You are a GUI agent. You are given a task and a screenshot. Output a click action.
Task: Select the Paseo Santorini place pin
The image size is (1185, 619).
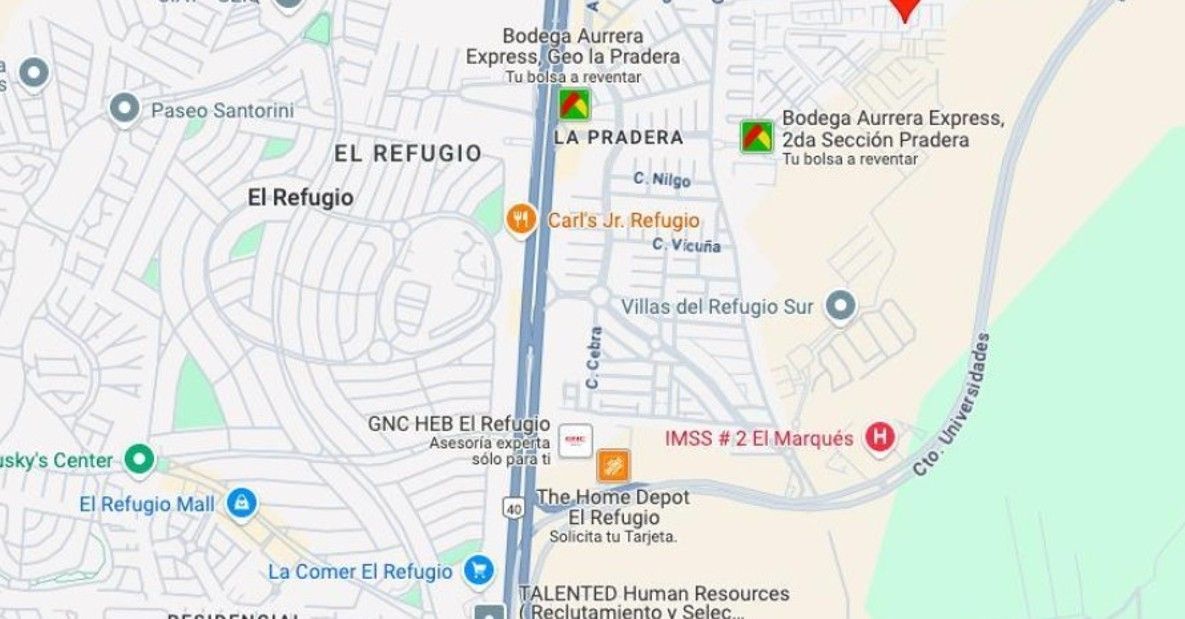click(x=125, y=109)
